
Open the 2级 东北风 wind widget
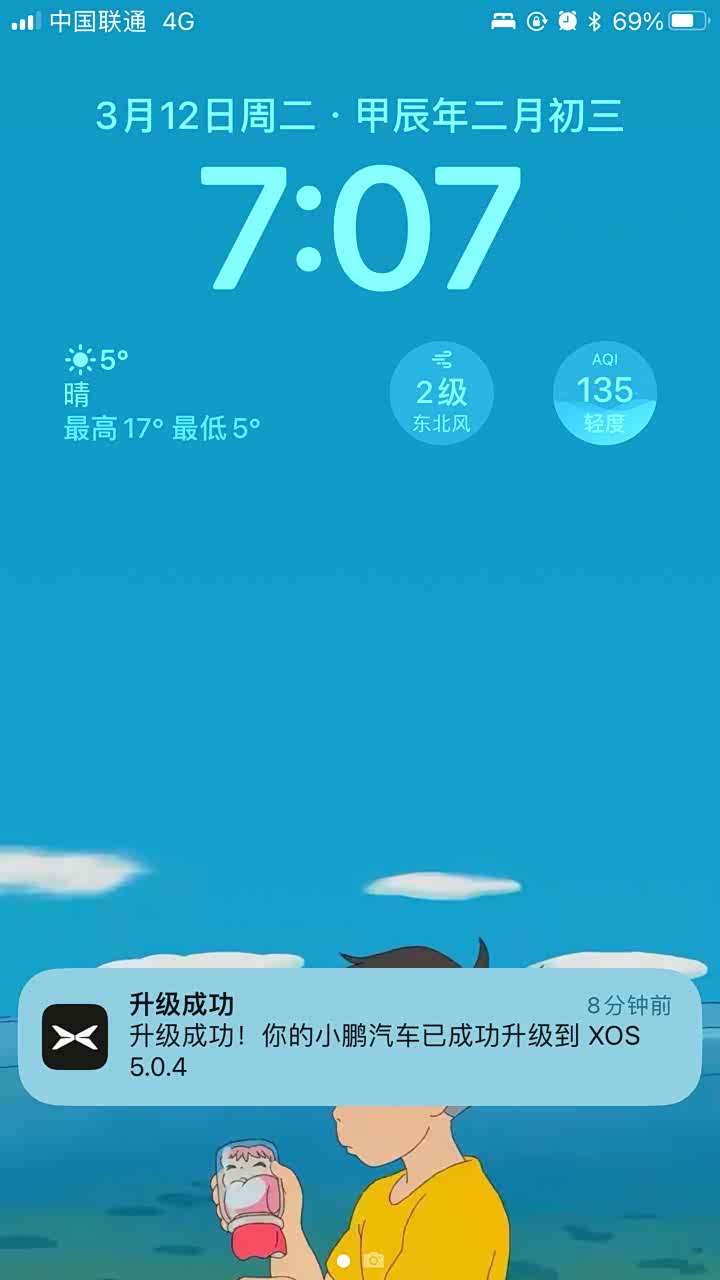click(441, 393)
